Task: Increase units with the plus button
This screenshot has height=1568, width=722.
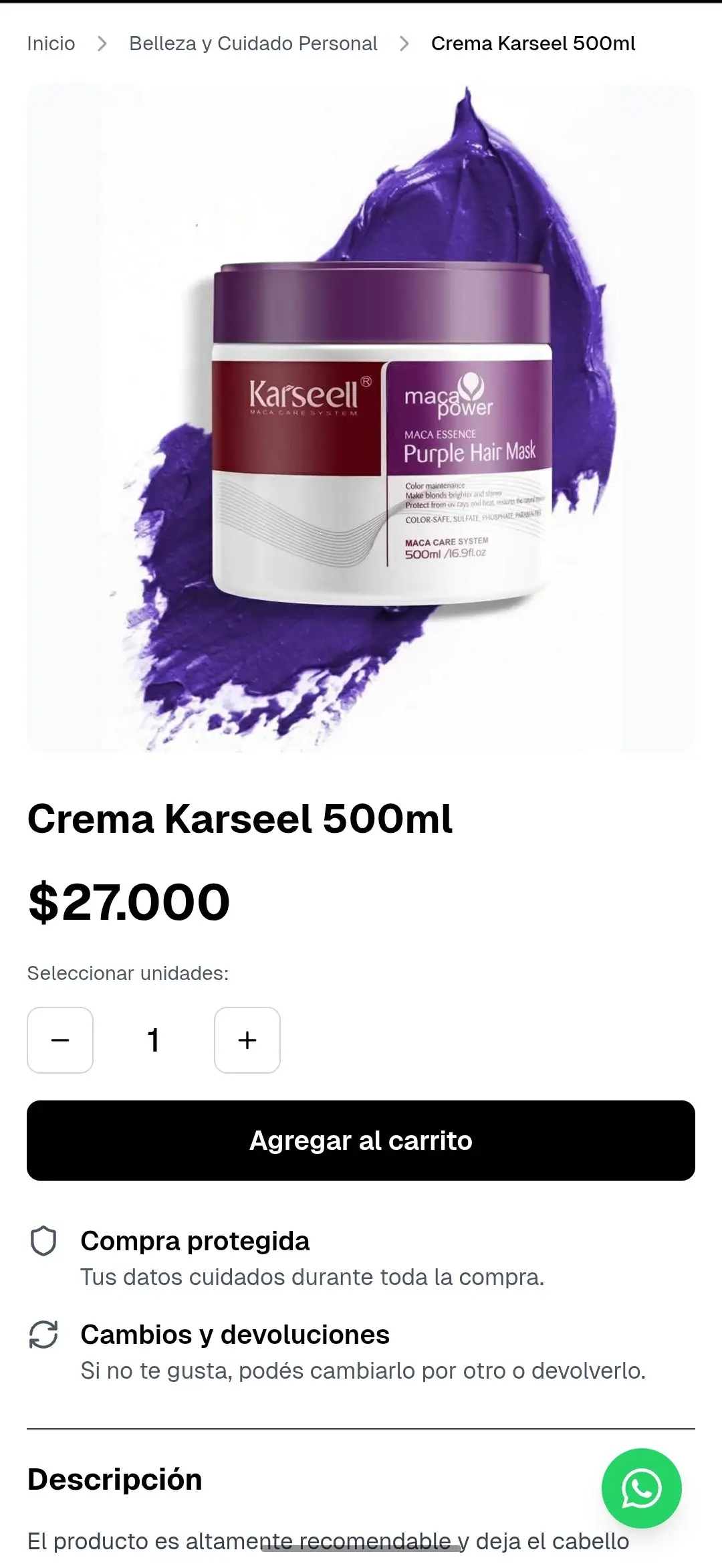Action: pyautogui.click(x=247, y=1040)
